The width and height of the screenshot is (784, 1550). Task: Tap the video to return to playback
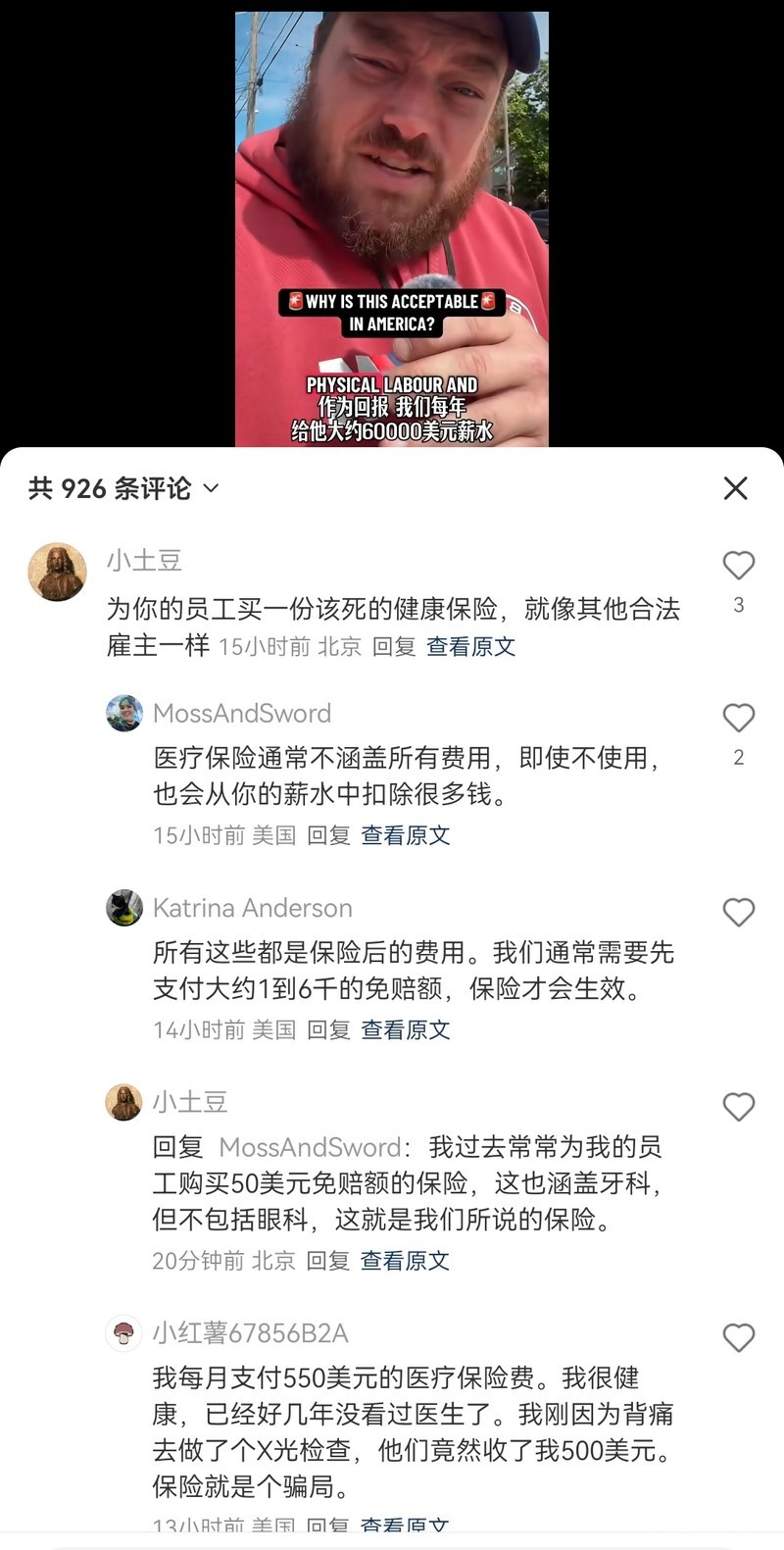(x=392, y=196)
